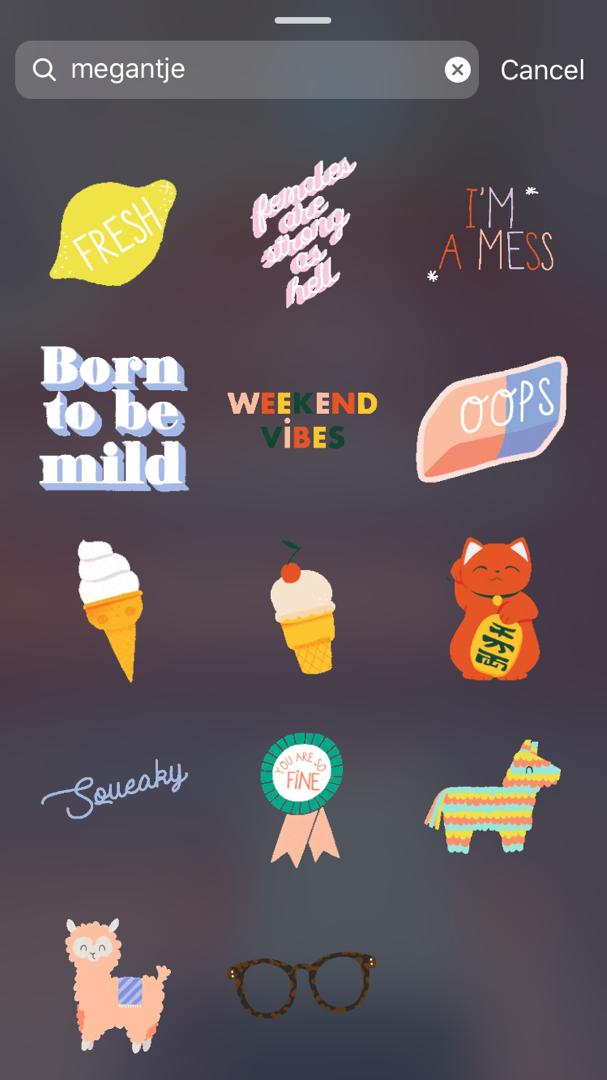
Task: Select the tortoiseshell glasses sticker
Action: 302,983
